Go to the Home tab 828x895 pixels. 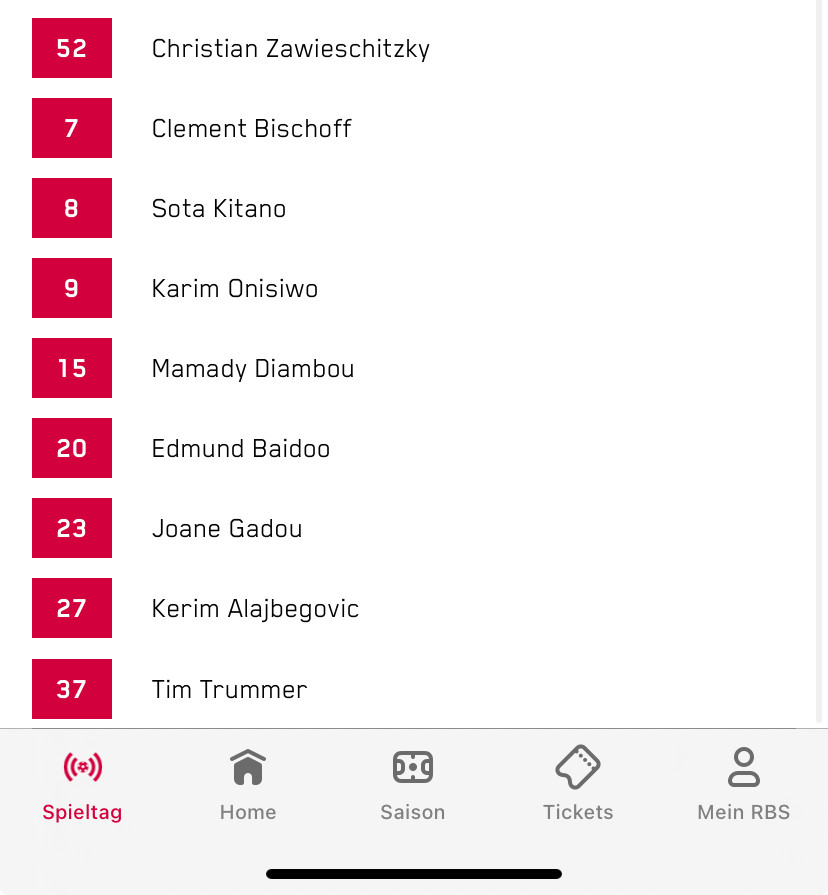coord(248,784)
